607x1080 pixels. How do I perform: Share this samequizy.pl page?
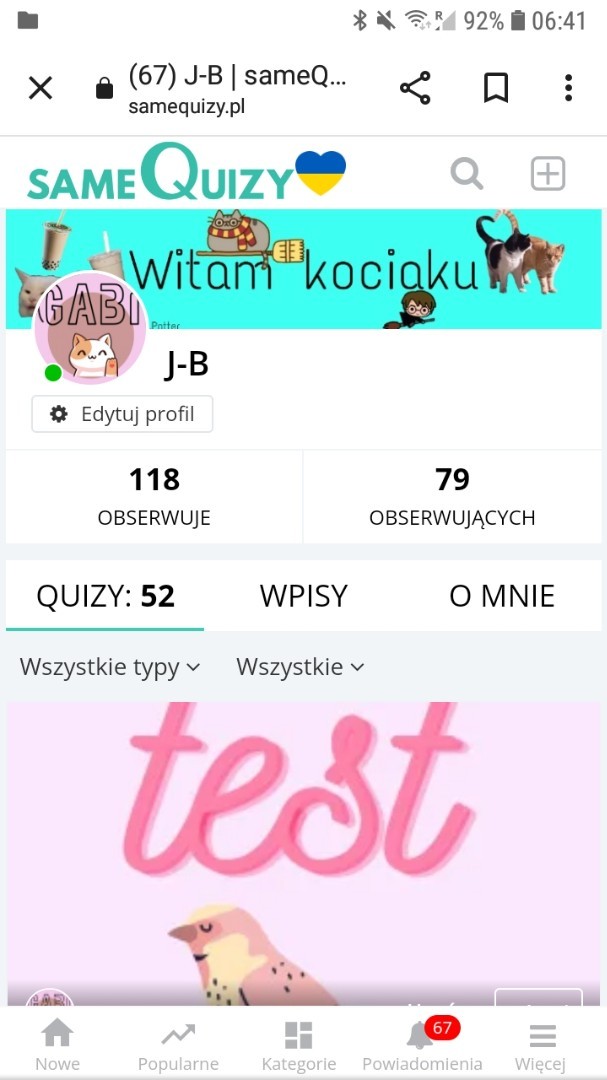click(x=415, y=89)
